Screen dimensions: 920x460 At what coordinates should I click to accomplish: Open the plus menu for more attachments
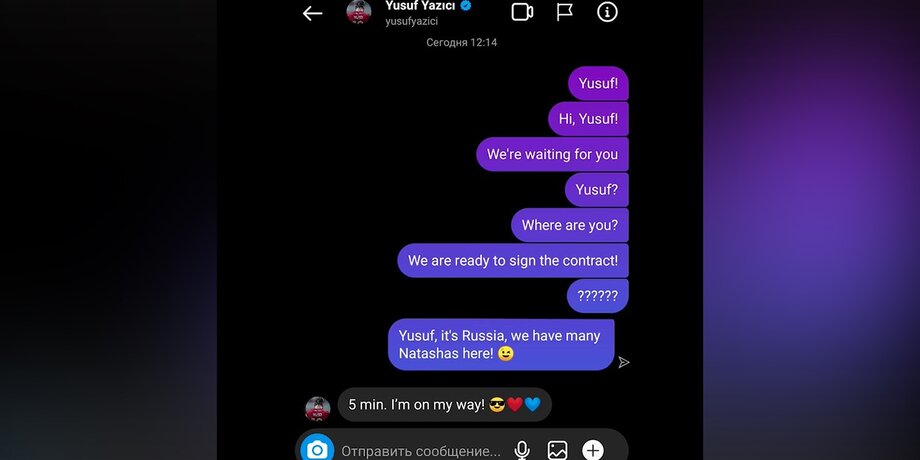tap(593, 450)
